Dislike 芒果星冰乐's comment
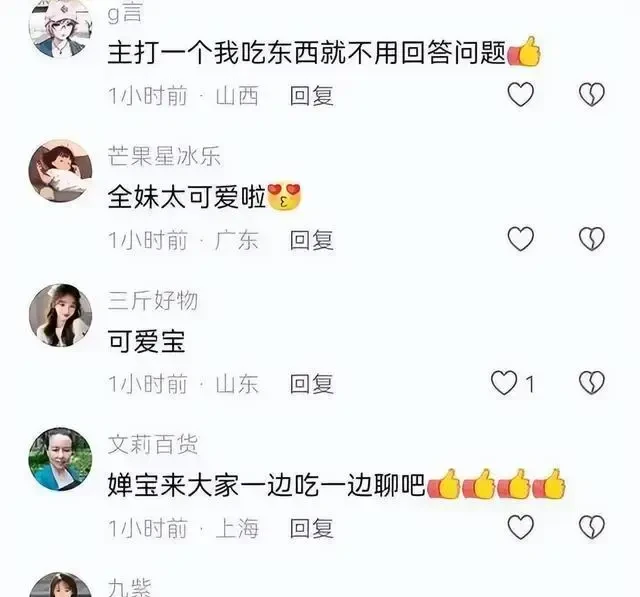Image resolution: width=640 pixels, height=597 pixels. pyautogui.click(x=592, y=239)
